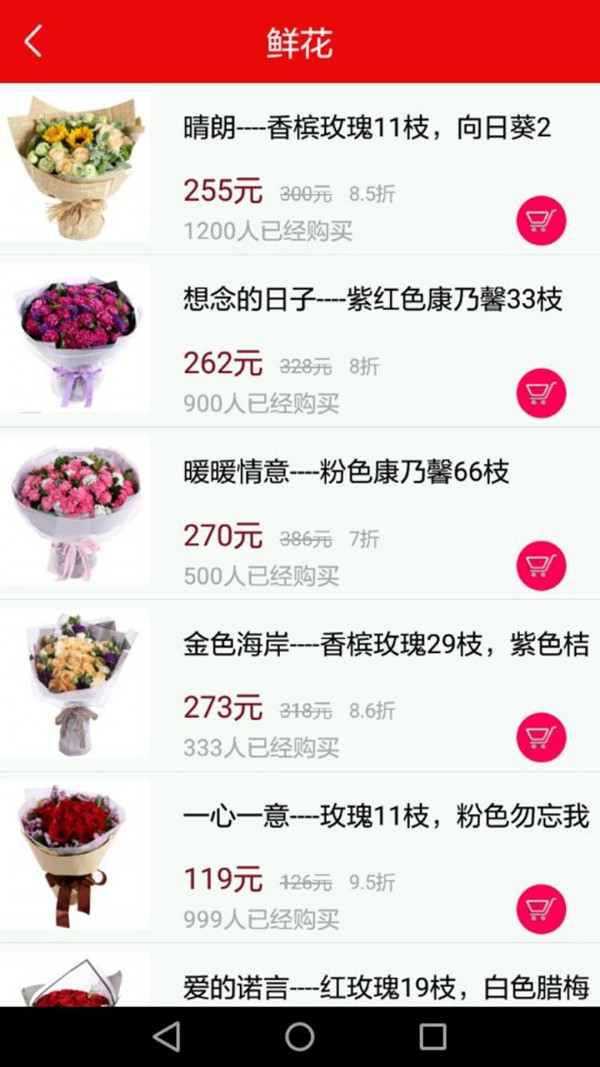Open the 金色海岸 香槟玫瑰29枝 listing
Viewport: 600px width, 1067px height.
(386, 644)
